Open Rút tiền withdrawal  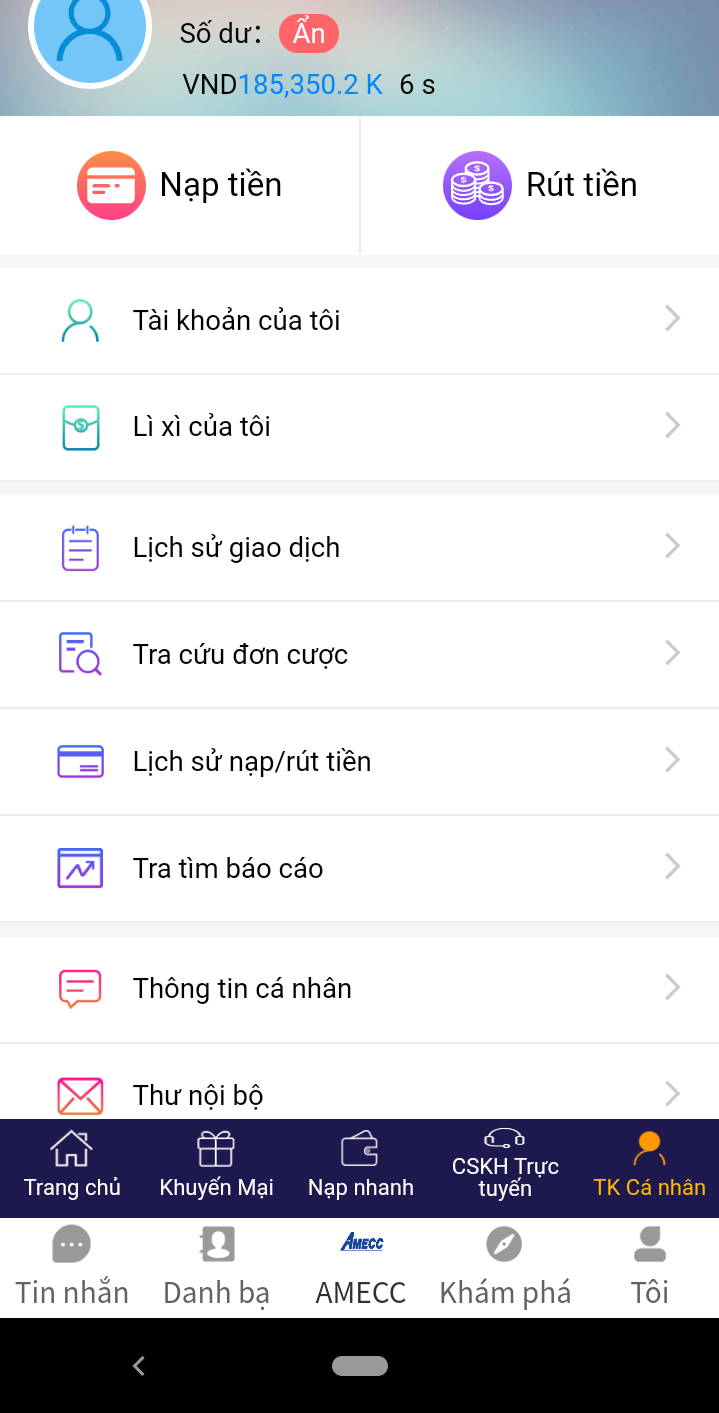[x=540, y=185]
